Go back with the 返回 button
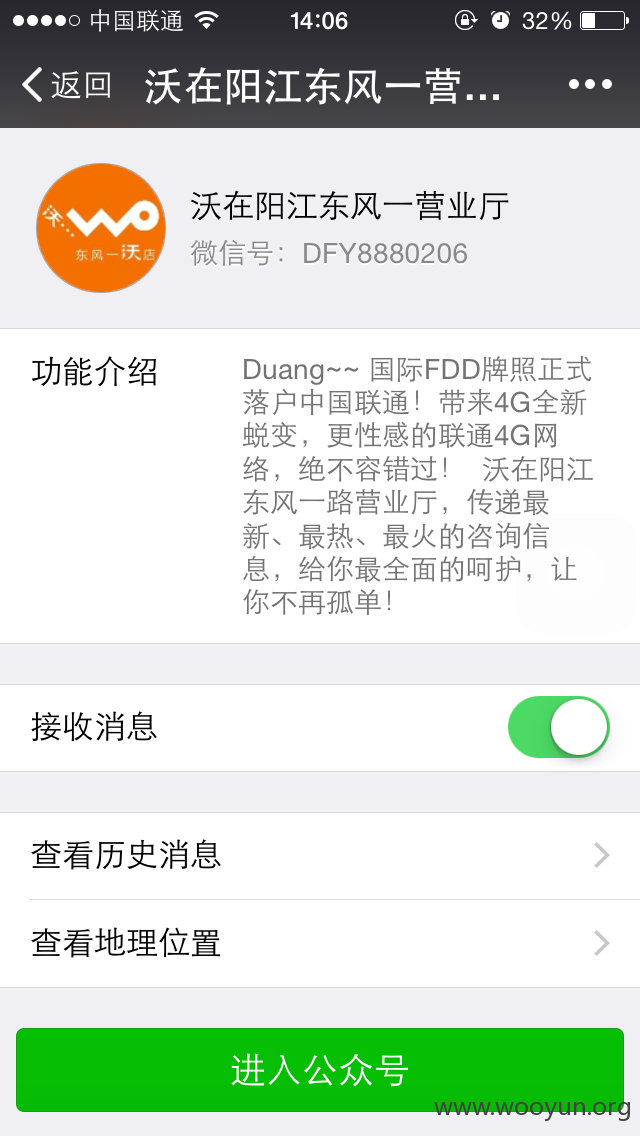 click(66, 85)
